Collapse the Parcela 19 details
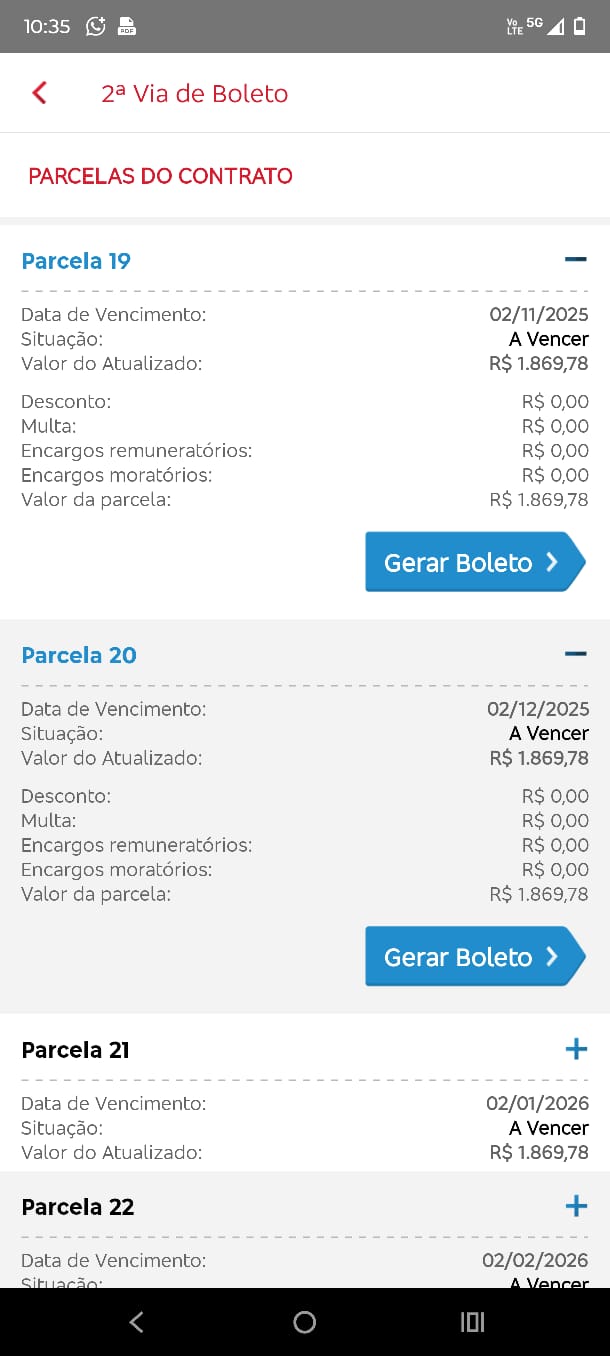610x1356 pixels. point(575,260)
